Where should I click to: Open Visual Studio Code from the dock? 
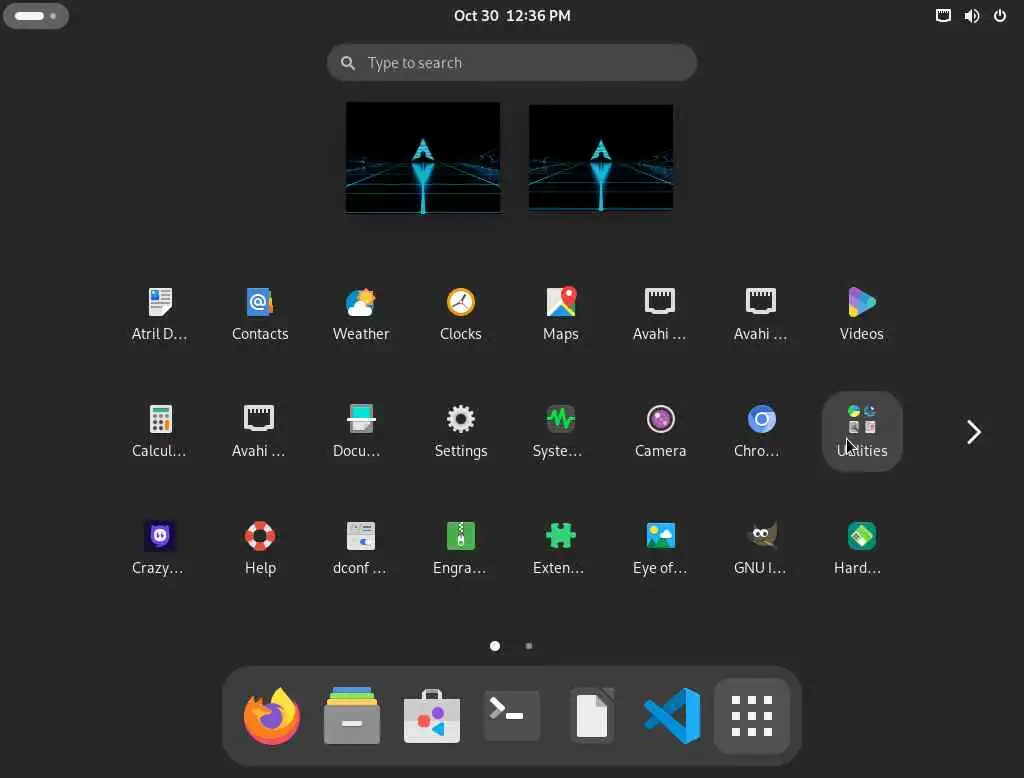point(672,716)
